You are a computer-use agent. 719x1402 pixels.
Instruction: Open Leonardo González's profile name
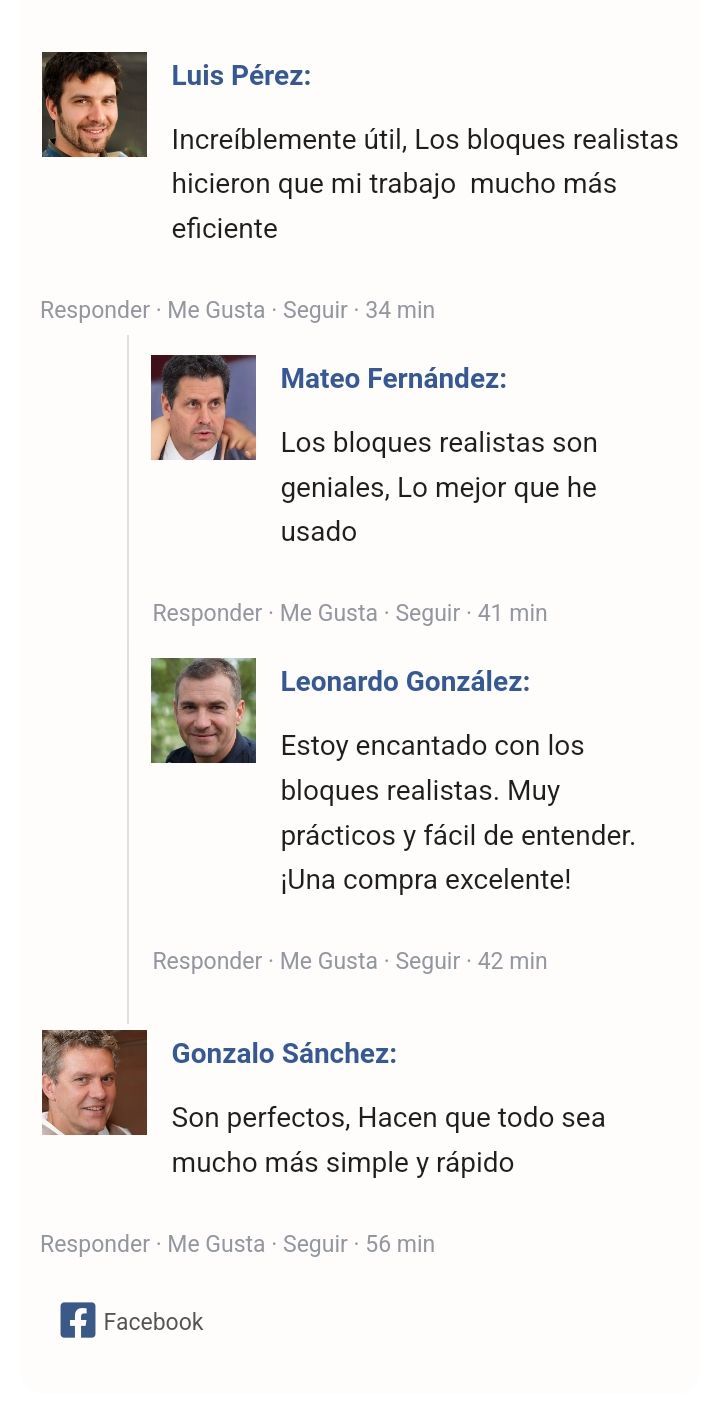[x=405, y=681]
